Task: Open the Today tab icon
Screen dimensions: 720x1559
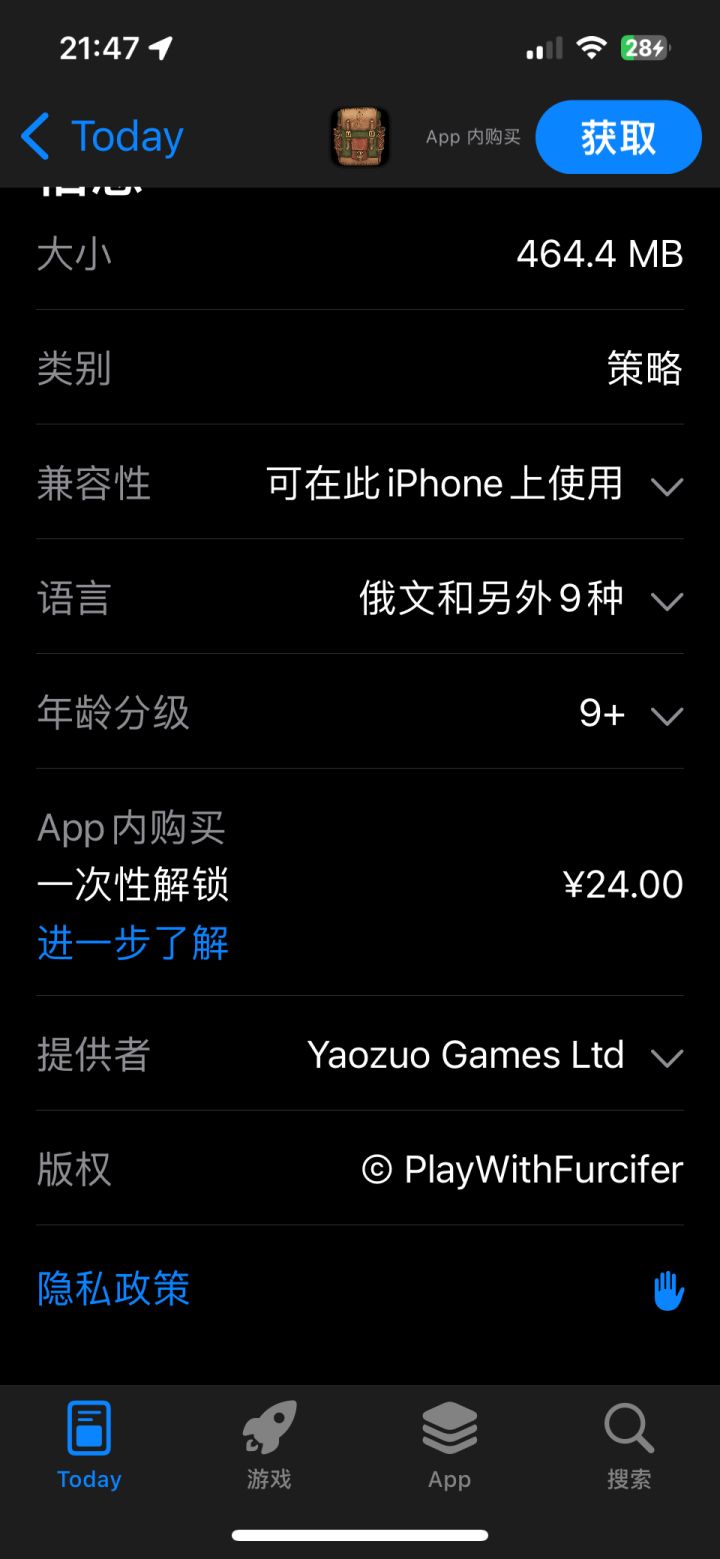Action: pyautogui.click(x=89, y=1430)
